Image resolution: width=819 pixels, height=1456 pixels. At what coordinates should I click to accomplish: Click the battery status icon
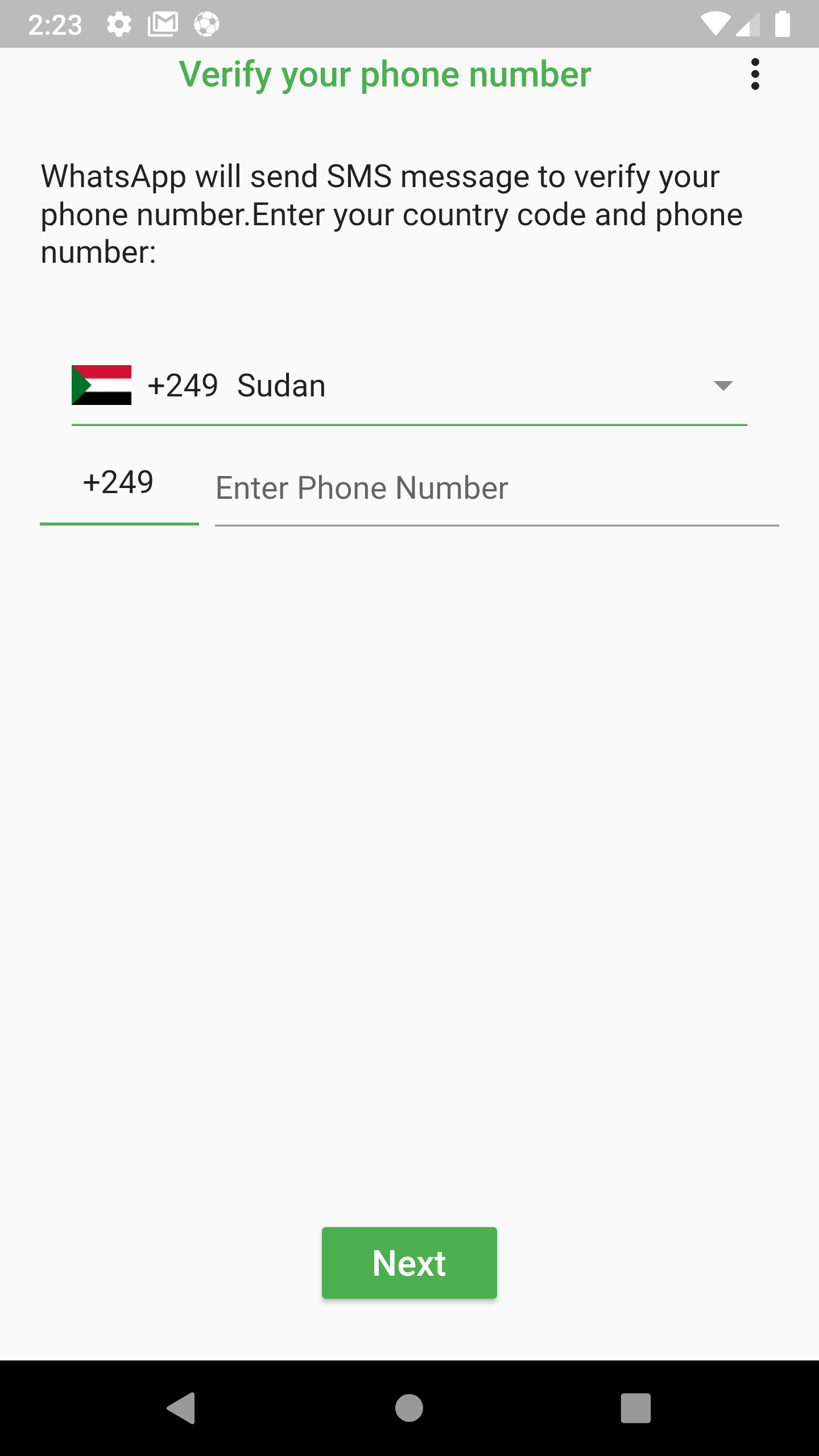tap(783, 24)
